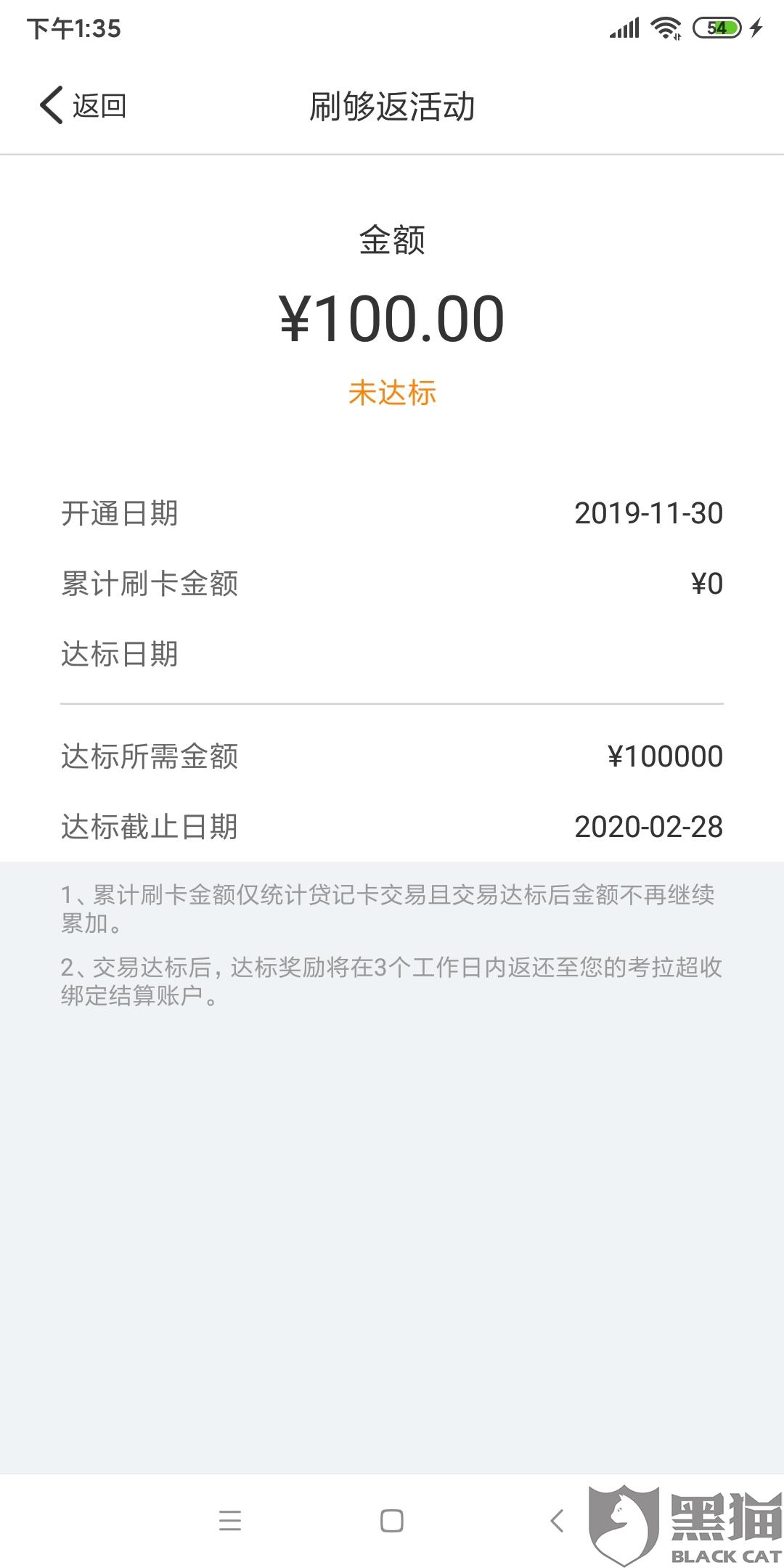784x1568 pixels.
Task: Open the system recent apps menu
Action: 230,1520
